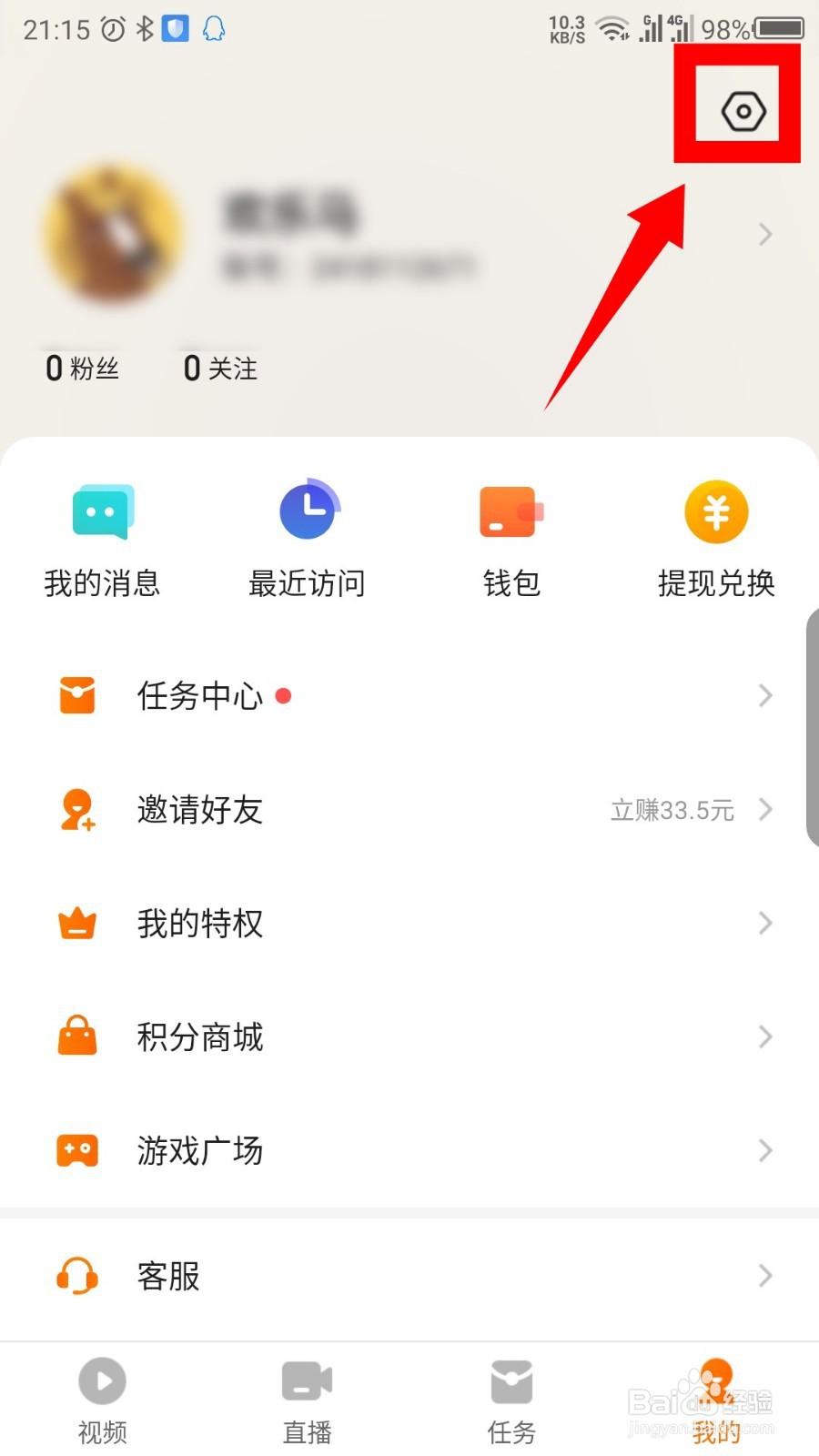819x1456 pixels.
Task: Expand the profile row chevron
Action: click(x=764, y=235)
